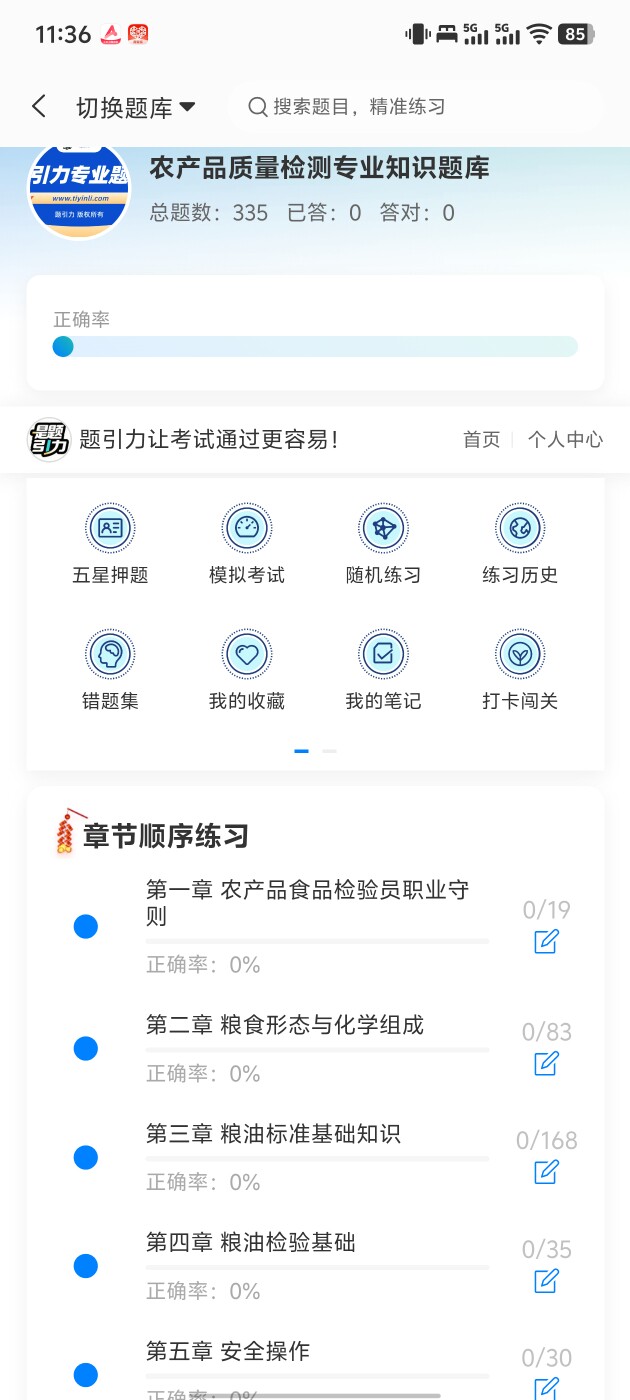View 练习历史

tap(519, 543)
